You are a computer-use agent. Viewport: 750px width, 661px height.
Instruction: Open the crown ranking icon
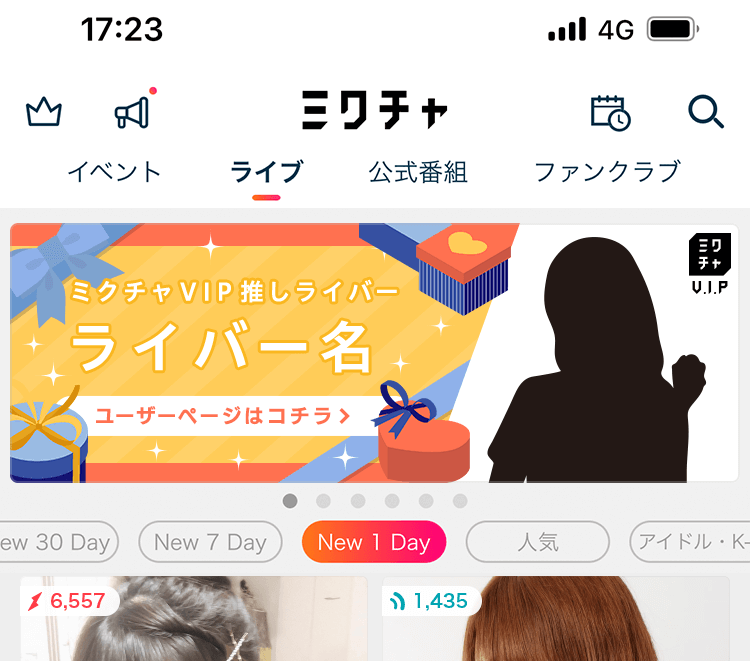43,112
